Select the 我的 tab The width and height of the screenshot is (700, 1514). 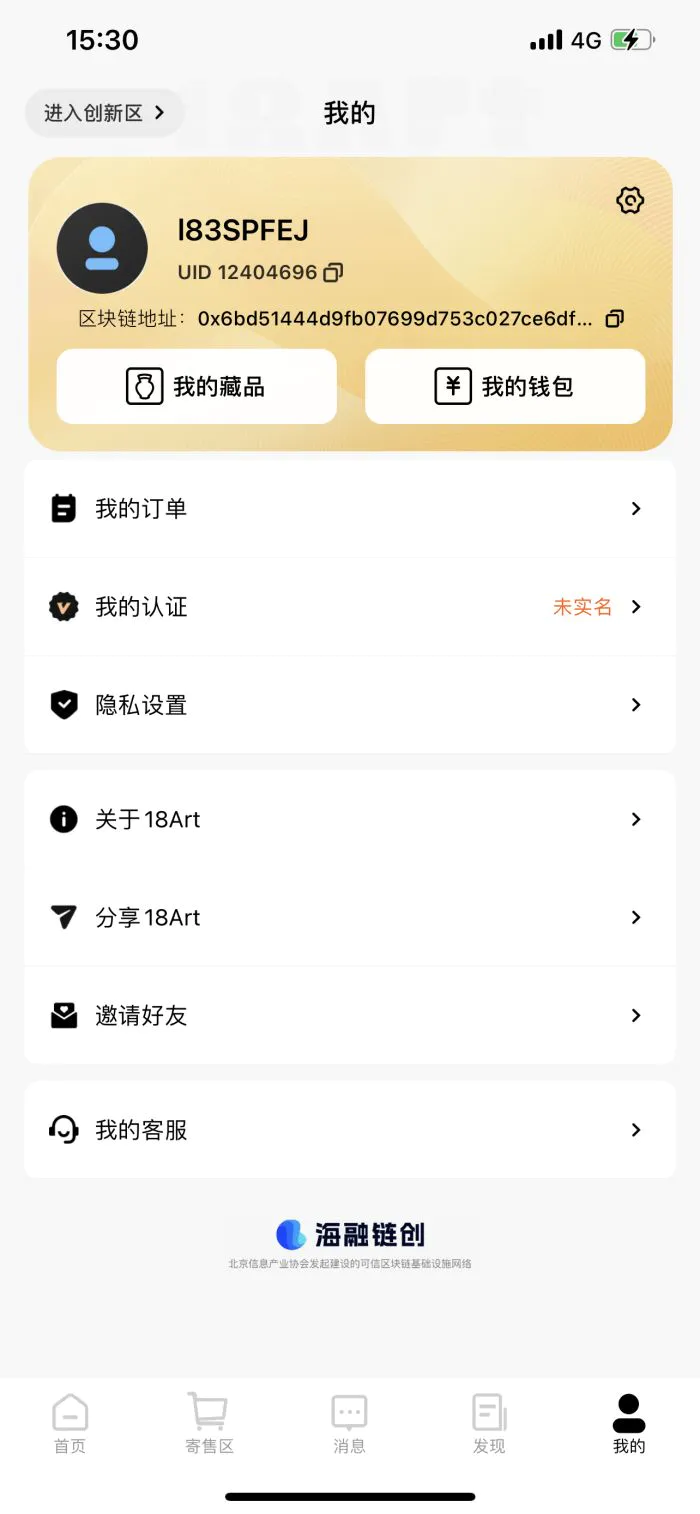point(629,1424)
